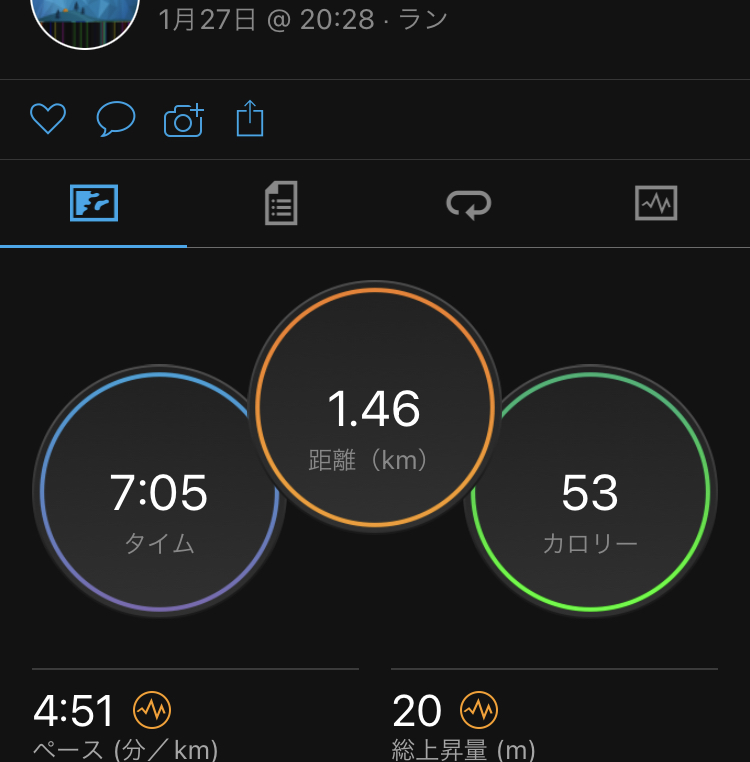Open the chart icon next to total ascent 20
This screenshot has height=762, width=750.
click(478, 711)
